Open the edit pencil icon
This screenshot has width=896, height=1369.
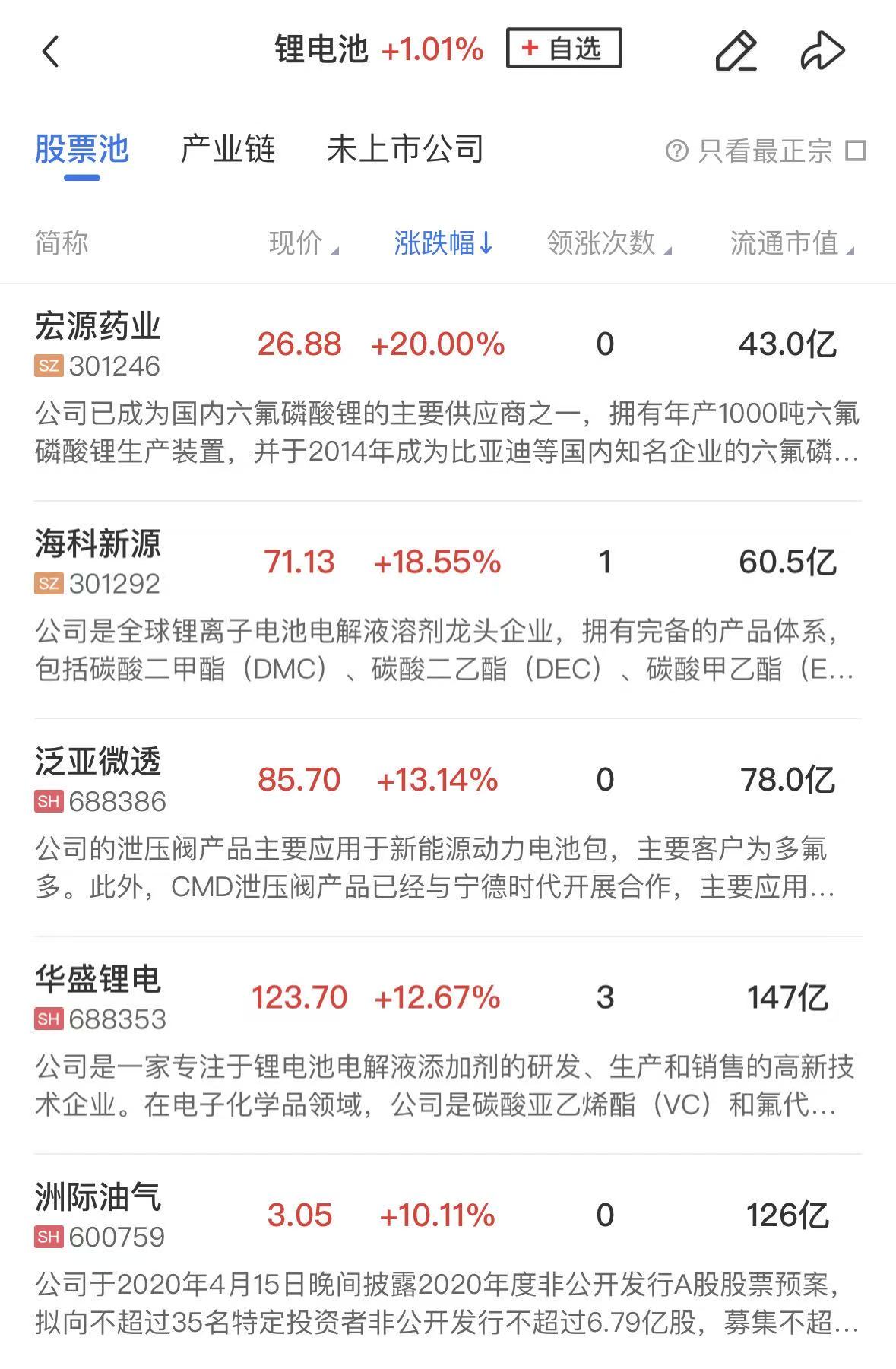click(x=736, y=52)
